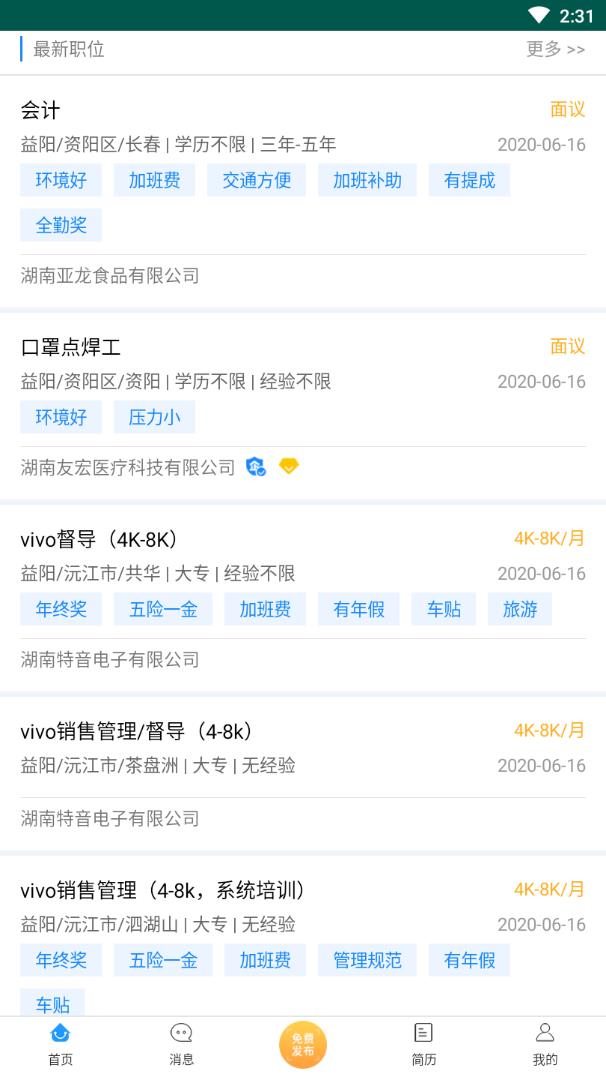Select the vivo销售管理（4-8k，系统培训）job

163,890
